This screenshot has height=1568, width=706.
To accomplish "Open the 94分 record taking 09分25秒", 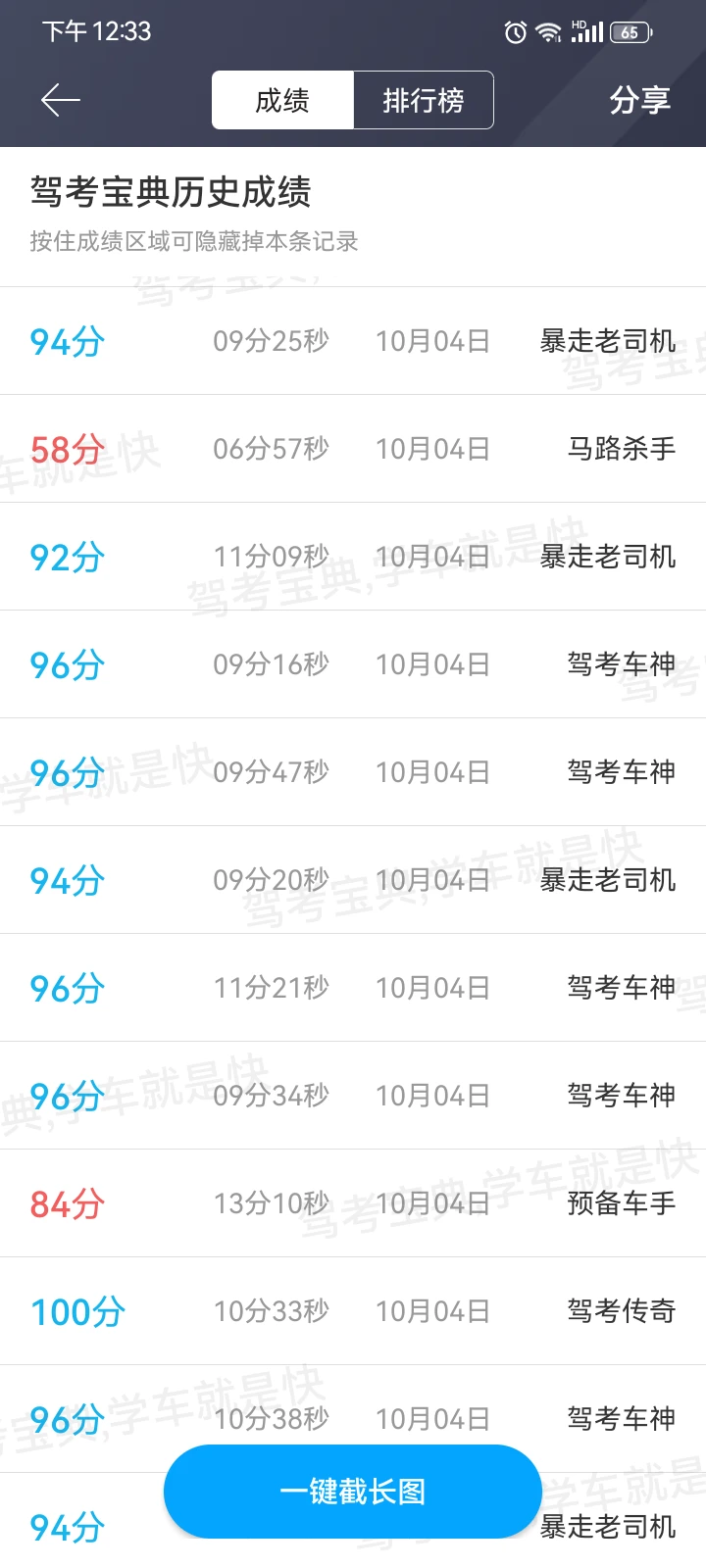I will pos(353,341).
